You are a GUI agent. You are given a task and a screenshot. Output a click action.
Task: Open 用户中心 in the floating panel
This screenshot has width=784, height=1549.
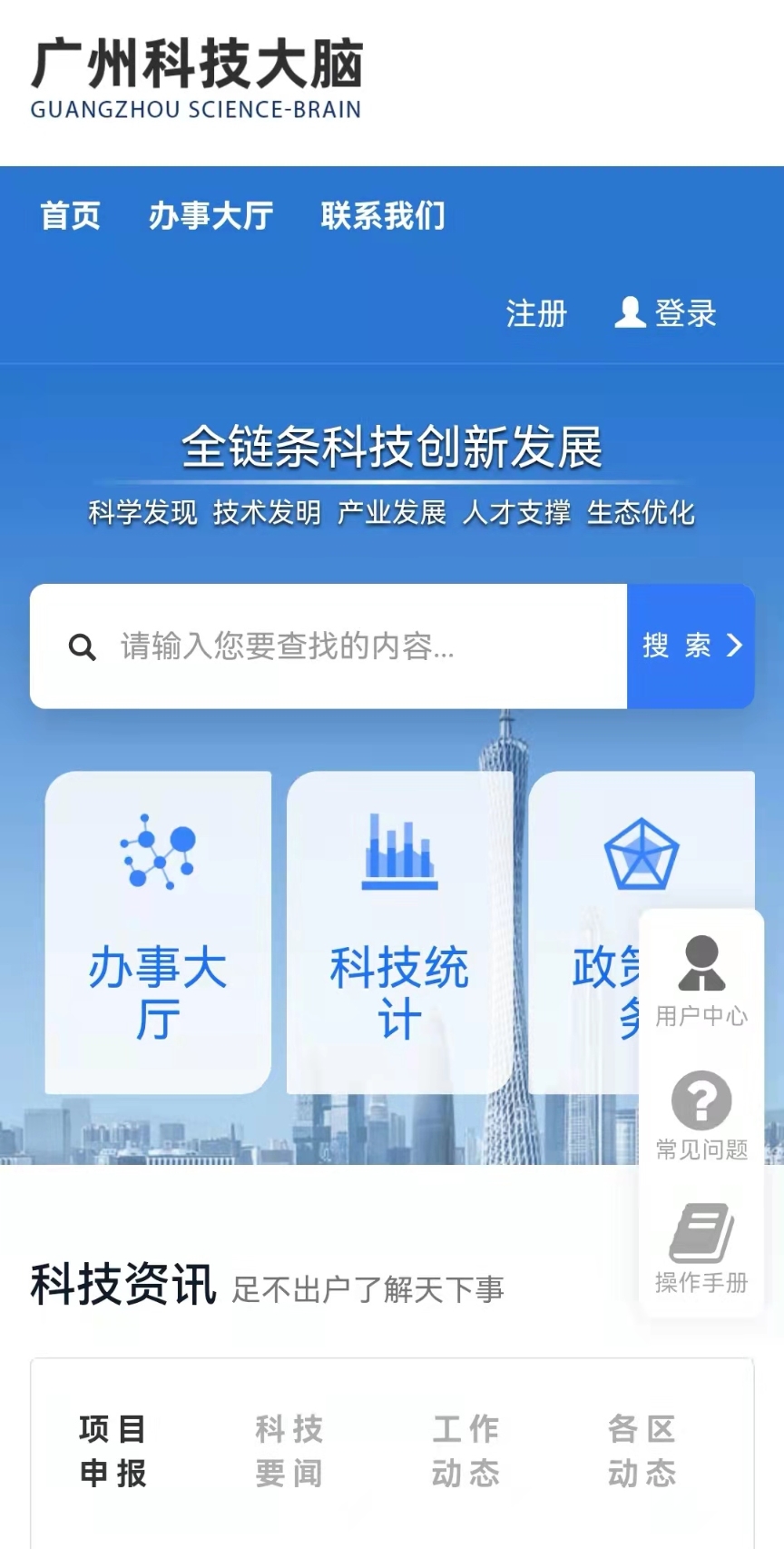click(701, 981)
